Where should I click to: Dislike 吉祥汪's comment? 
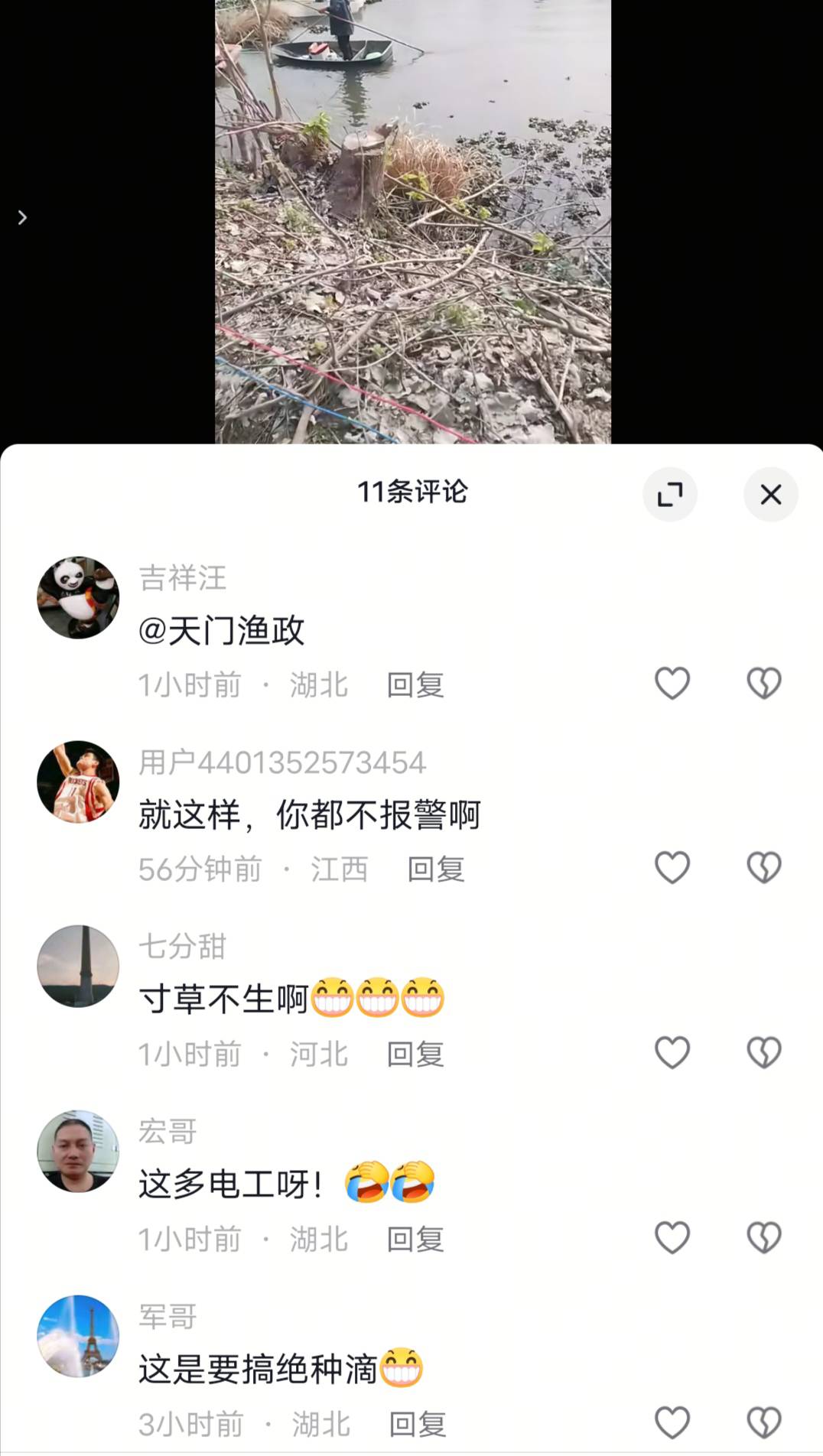point(763,683)
